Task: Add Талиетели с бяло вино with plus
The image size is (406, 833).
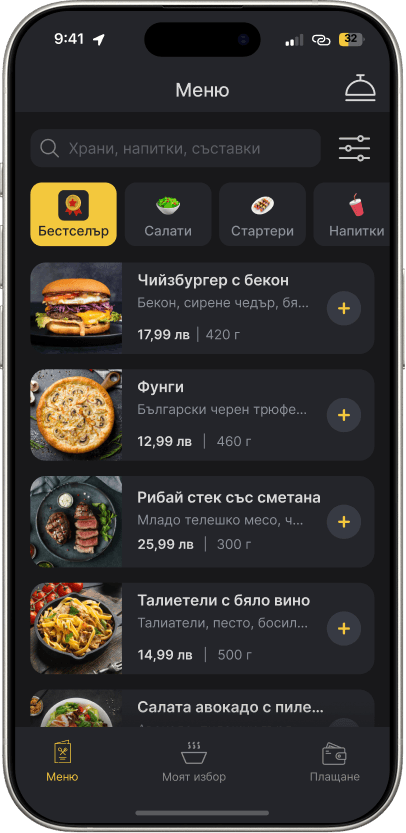Action: [344, 628]
